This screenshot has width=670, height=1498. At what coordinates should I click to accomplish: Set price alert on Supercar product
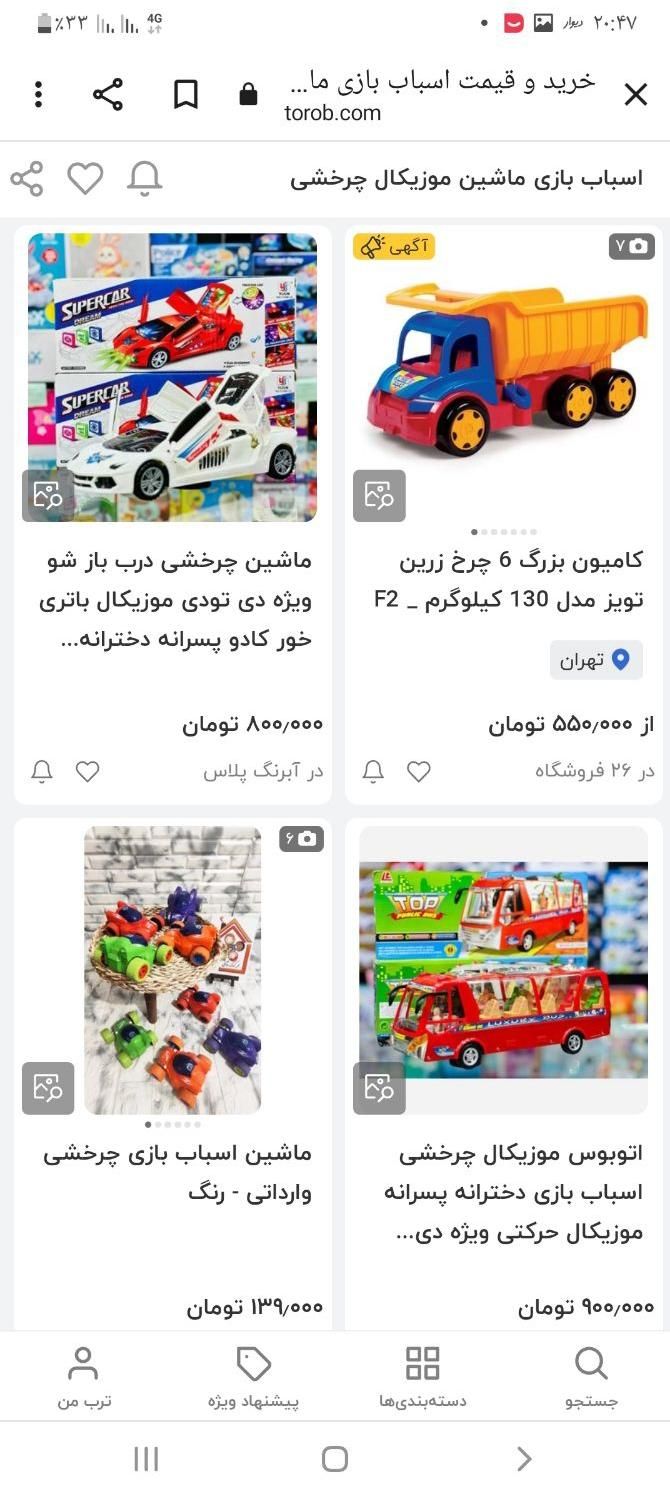pyautogui.click(x=42, y=771)
